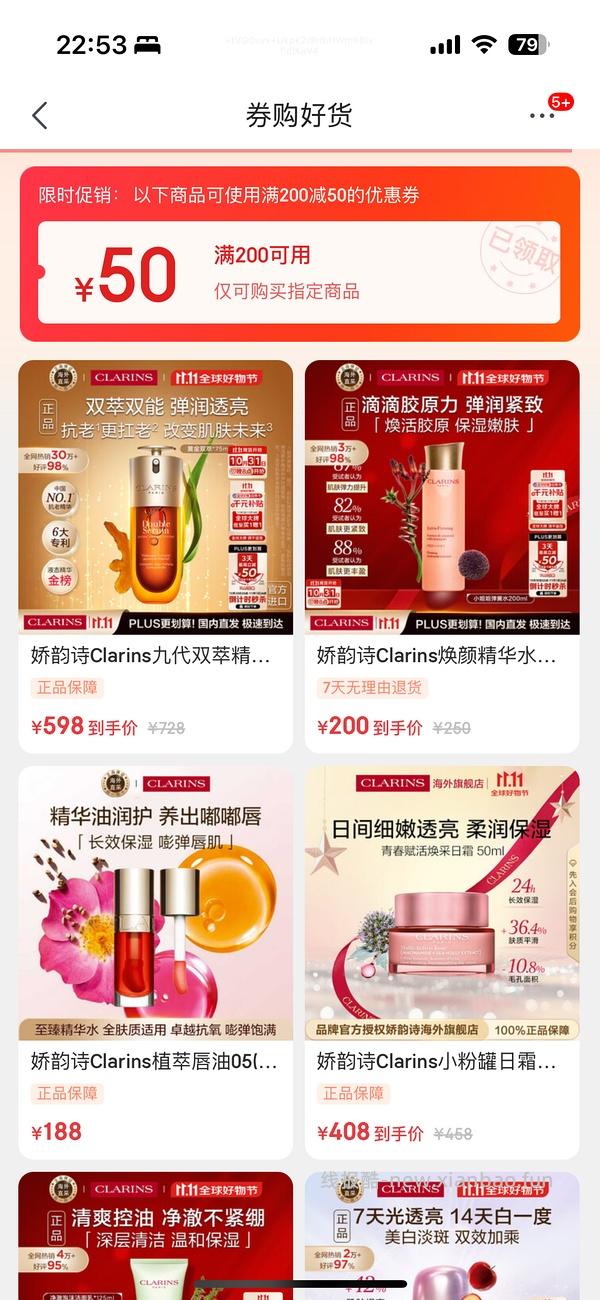Open Clarins小粉罐日霜 product card
The height and width of the screenshot is (1300, 600).
point(442,960)
